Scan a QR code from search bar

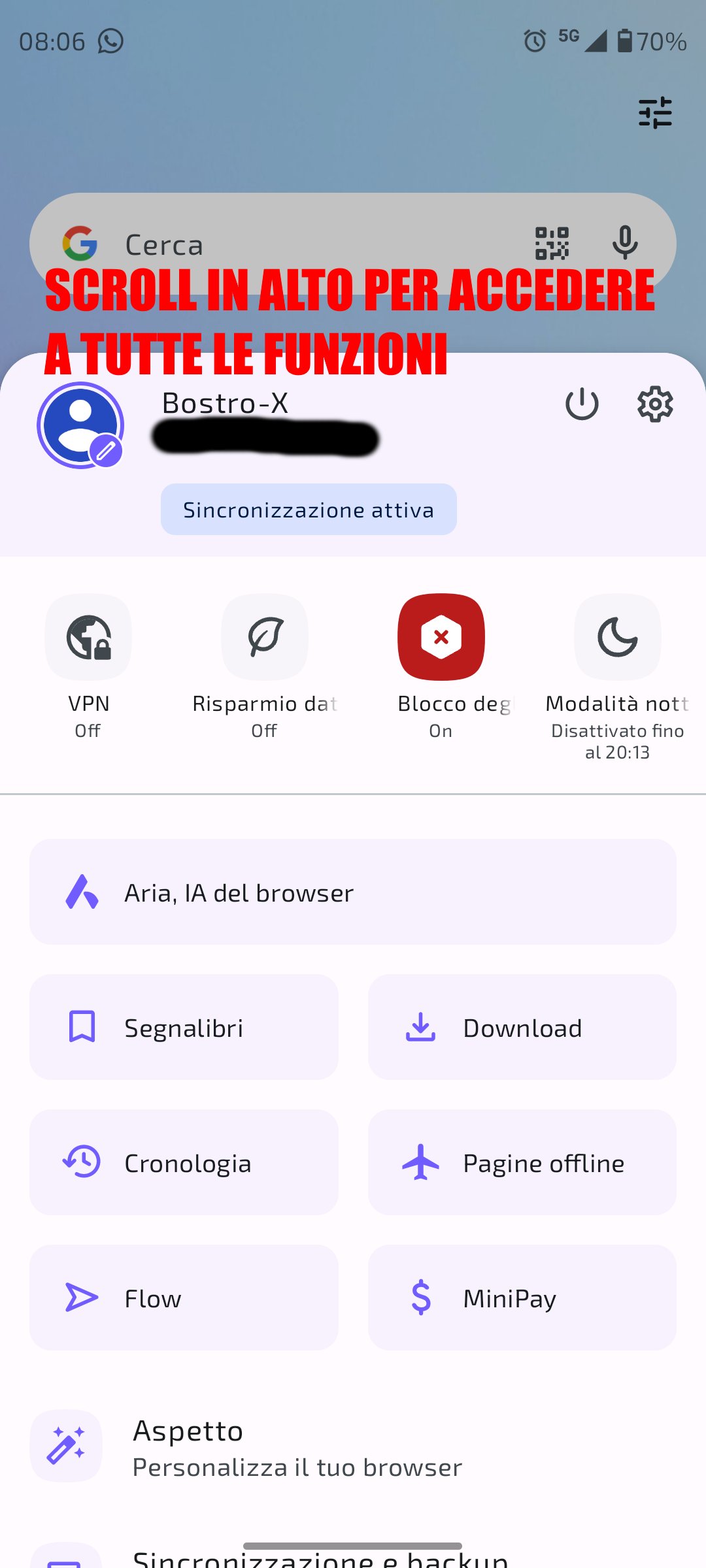point(552,243)
